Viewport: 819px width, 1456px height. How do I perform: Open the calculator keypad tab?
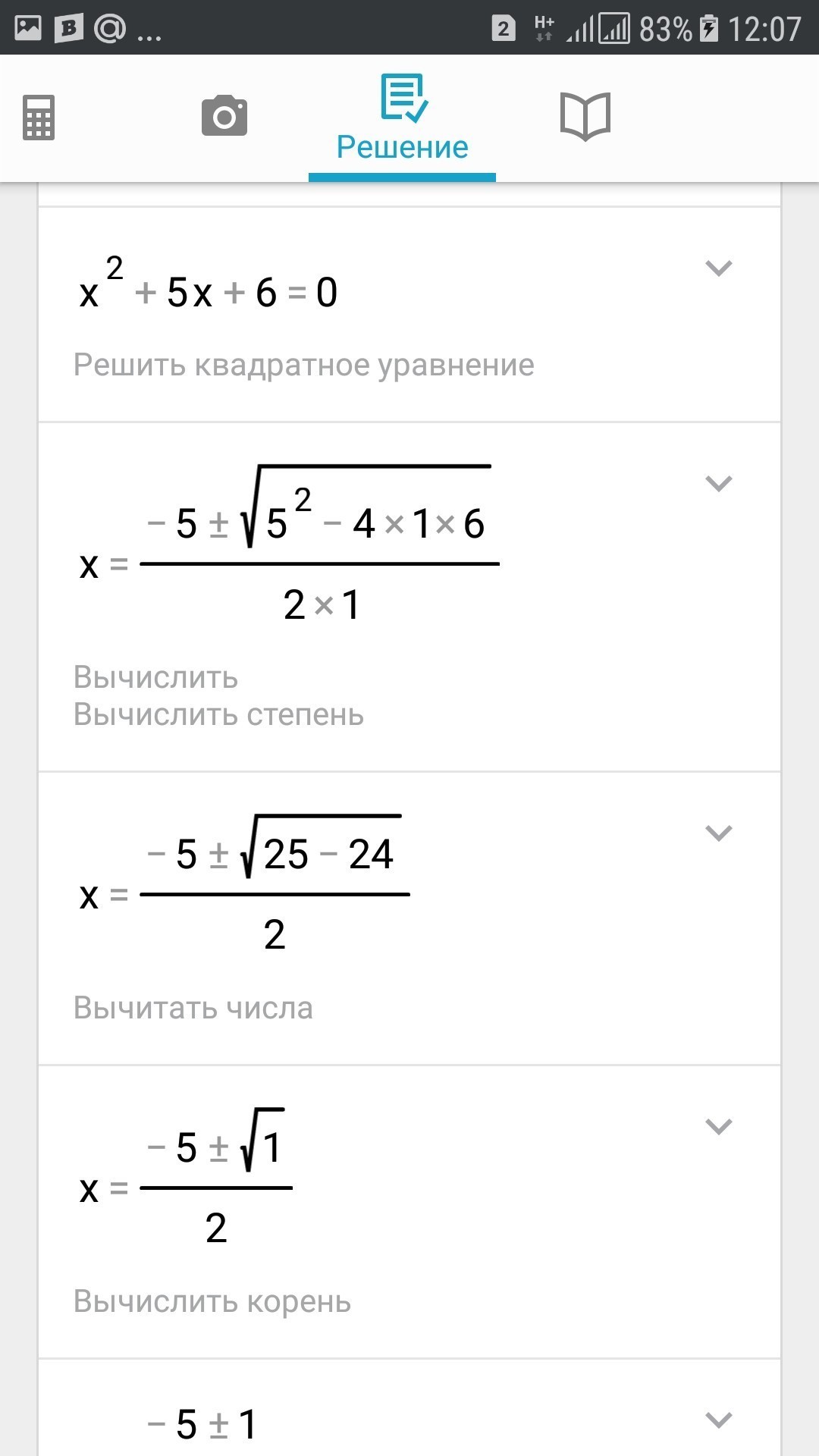coord(39,118)
